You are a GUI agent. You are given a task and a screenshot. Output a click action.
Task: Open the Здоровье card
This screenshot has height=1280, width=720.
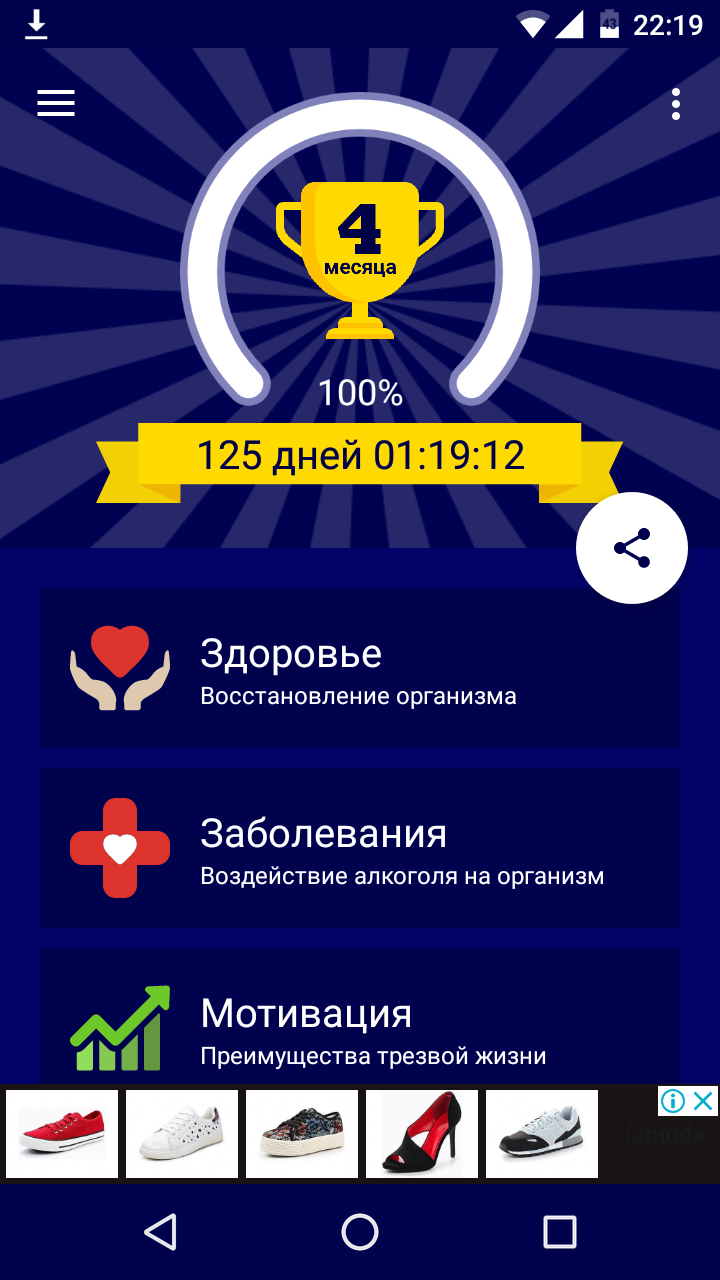click(360, 668)
